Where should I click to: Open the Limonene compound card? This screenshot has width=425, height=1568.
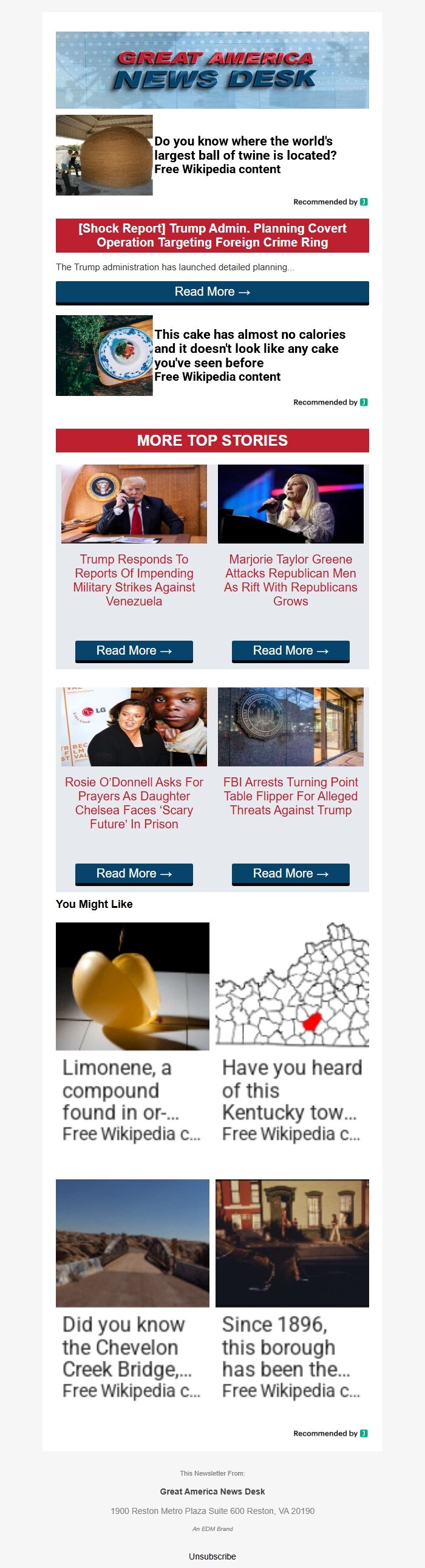(x=132, y=1035)
